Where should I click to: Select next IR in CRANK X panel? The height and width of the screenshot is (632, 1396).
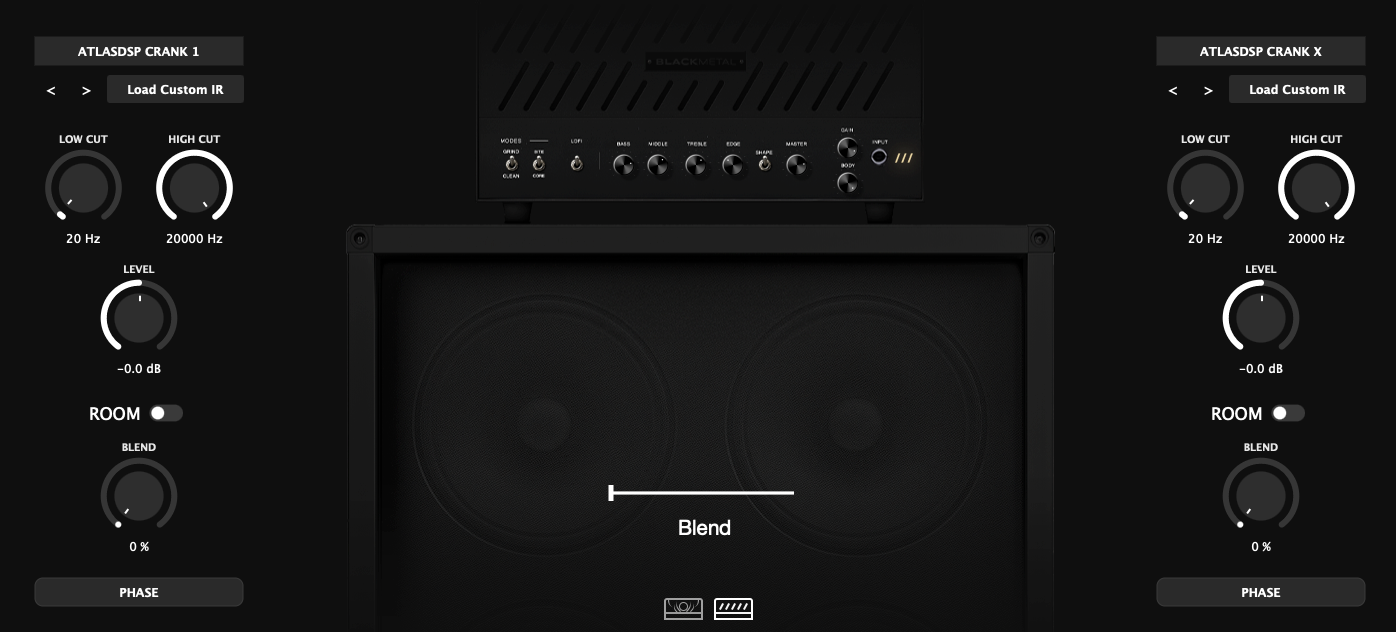click(x=1209, y=91)
